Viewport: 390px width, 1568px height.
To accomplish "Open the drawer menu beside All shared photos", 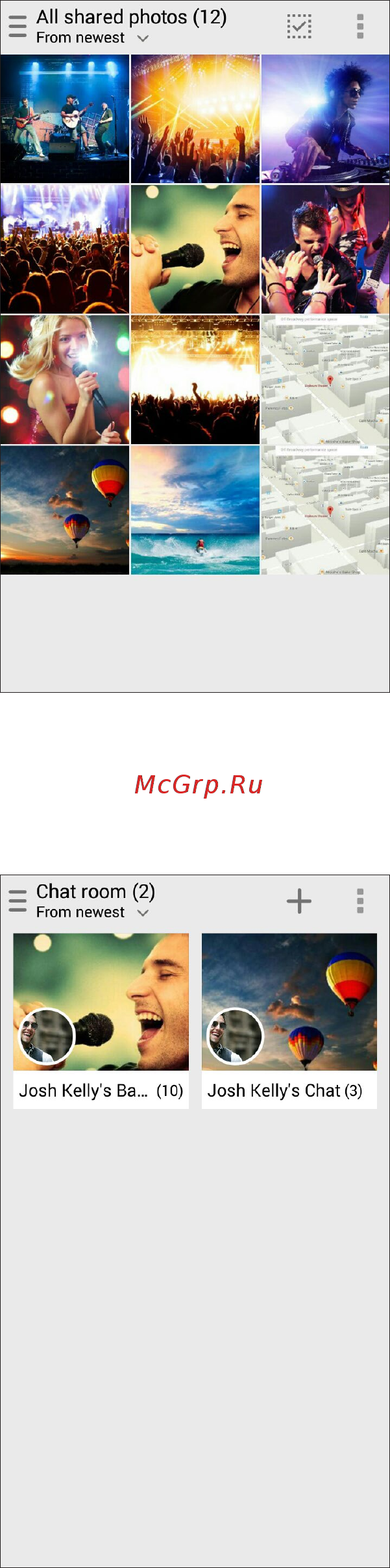I will 18,27.
